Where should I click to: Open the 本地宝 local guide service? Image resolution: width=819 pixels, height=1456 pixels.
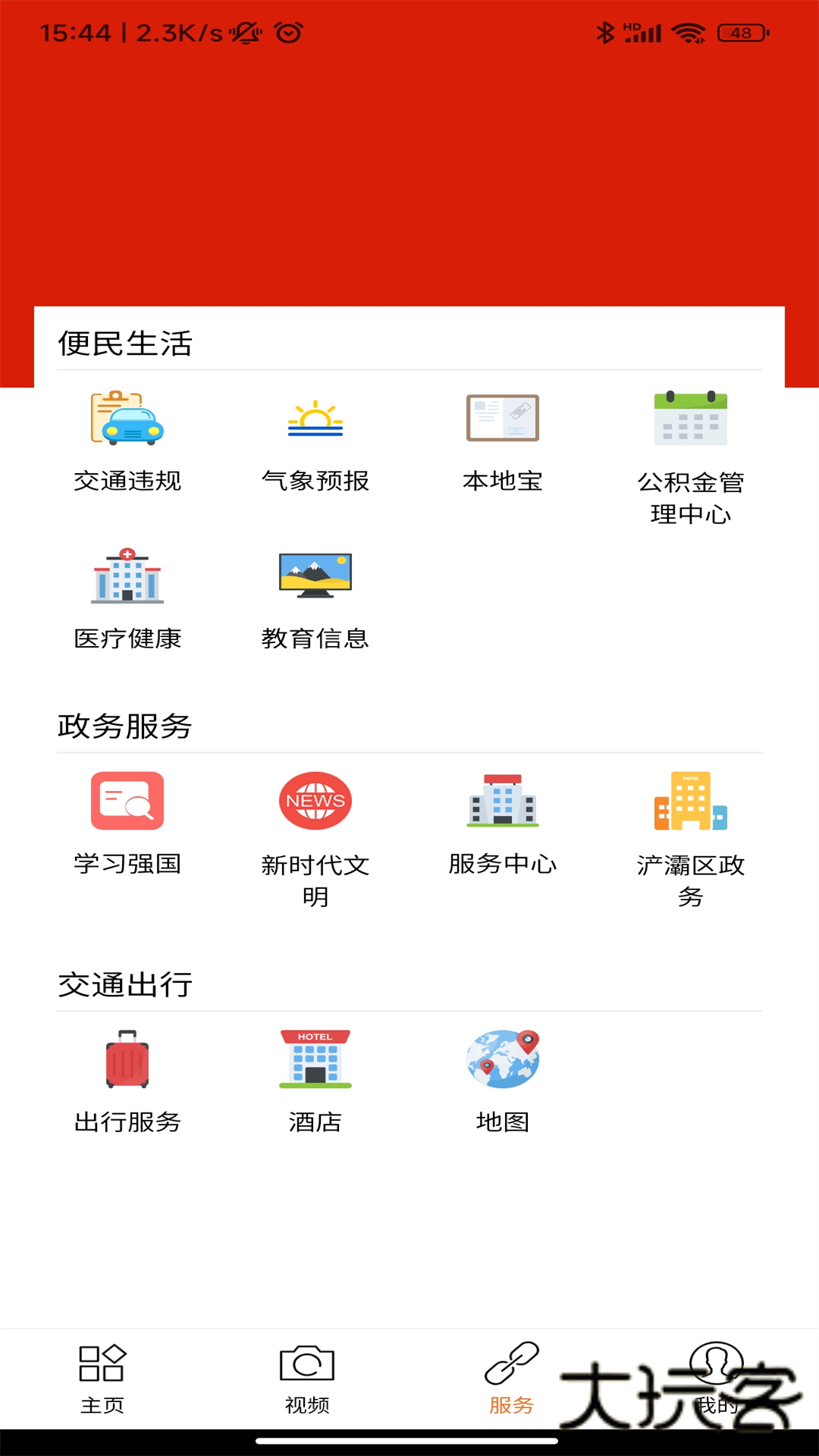click(502, 440)
